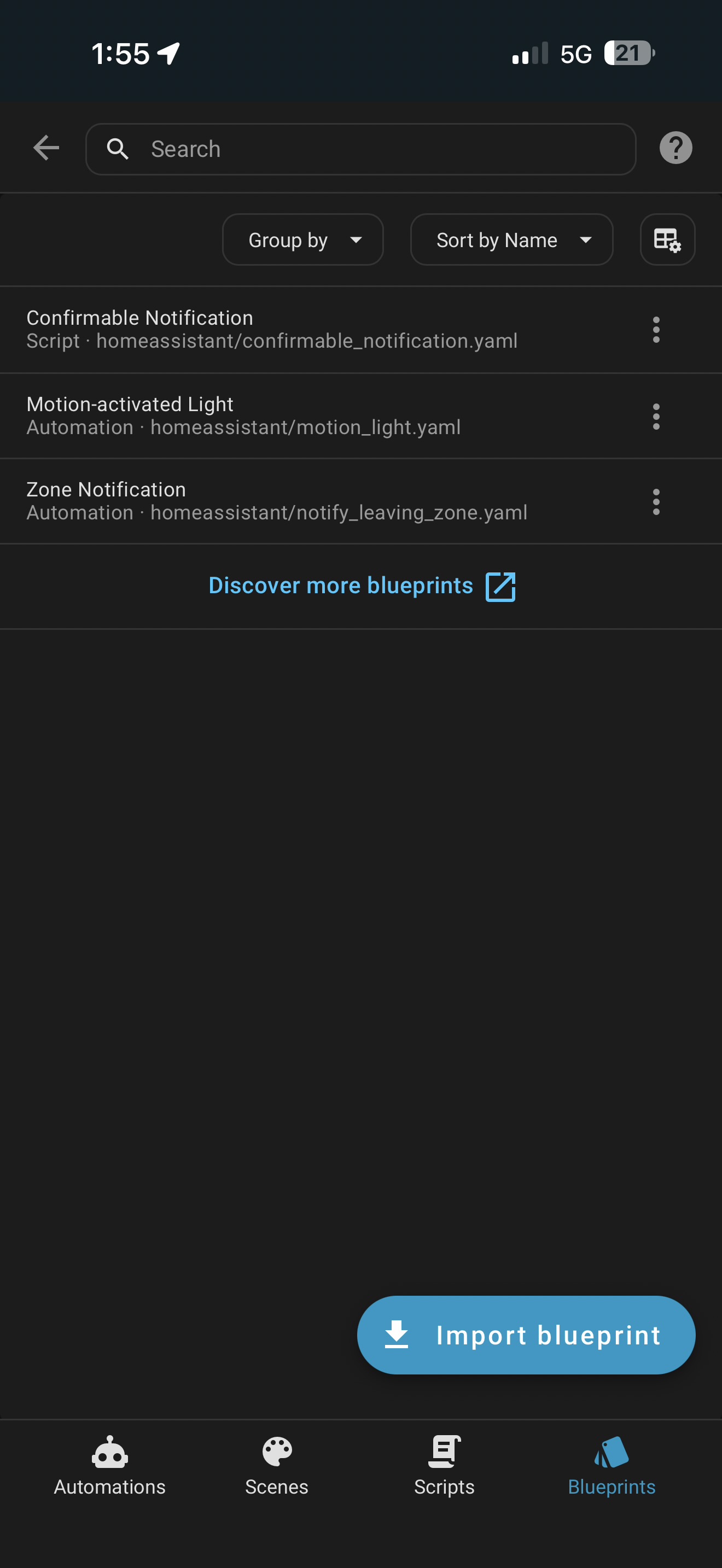Open the Sort by Name dropdown
722x1568 pixels.
coord(511,240)
